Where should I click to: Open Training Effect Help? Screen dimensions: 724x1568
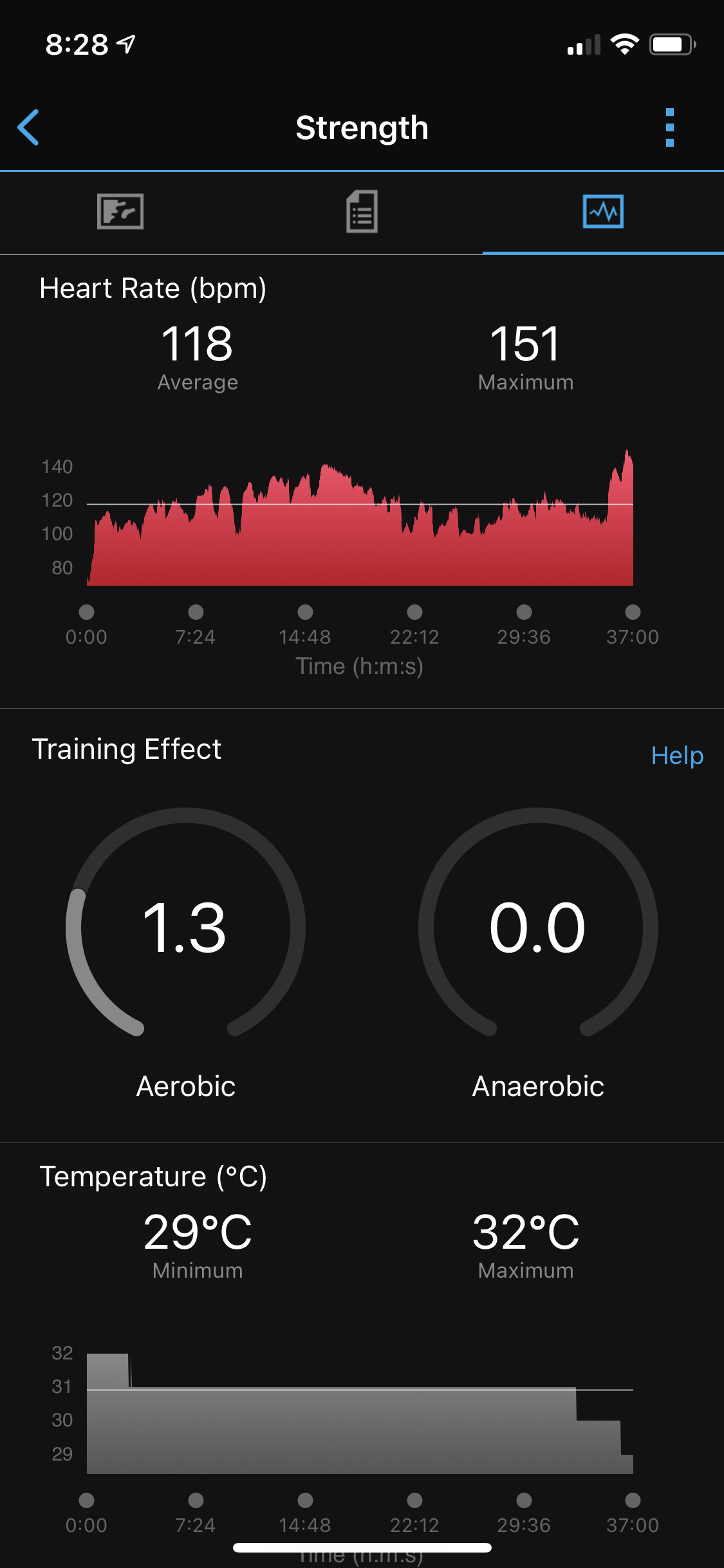click(676, 756)
